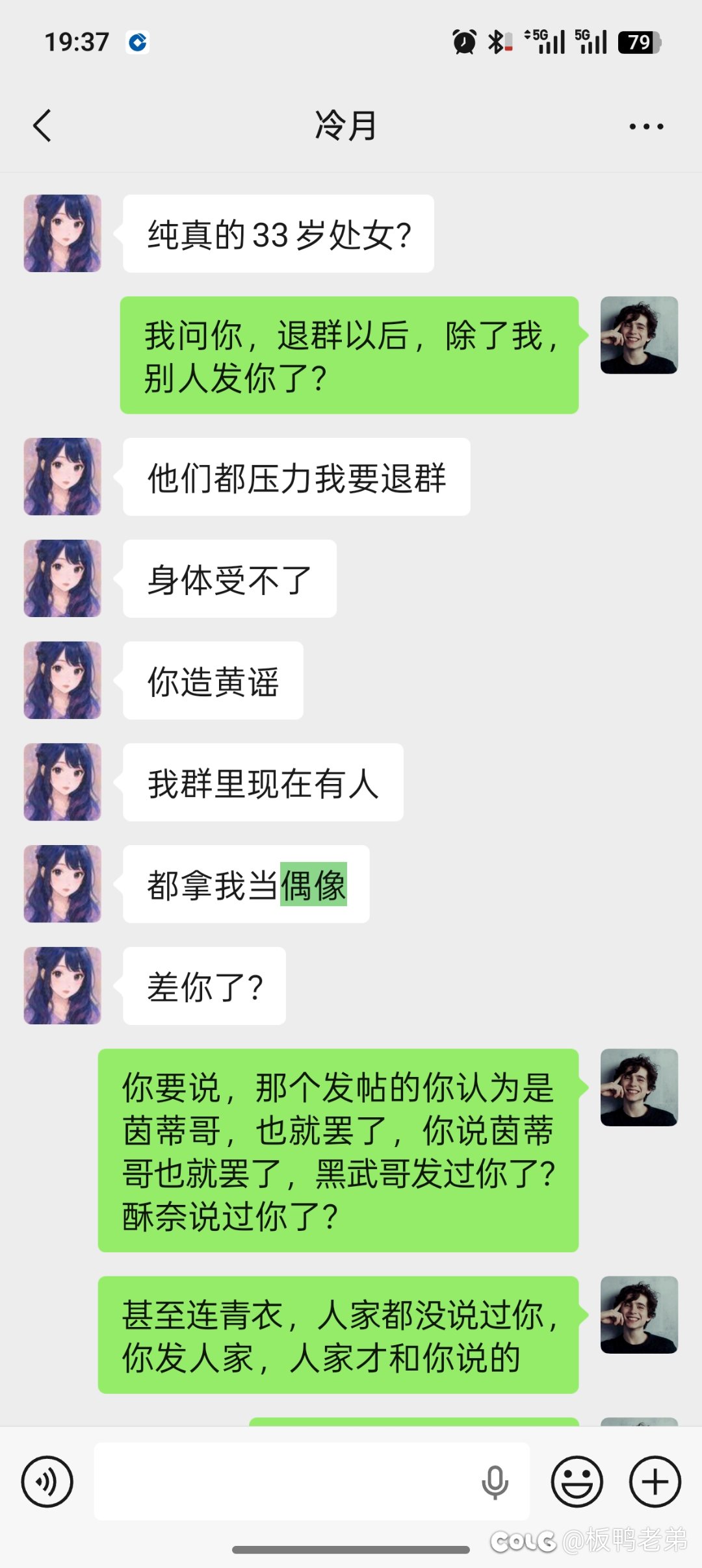Tap the microphone icon inside the input box
This screenshot has width=702, height=1568.
495,1482
